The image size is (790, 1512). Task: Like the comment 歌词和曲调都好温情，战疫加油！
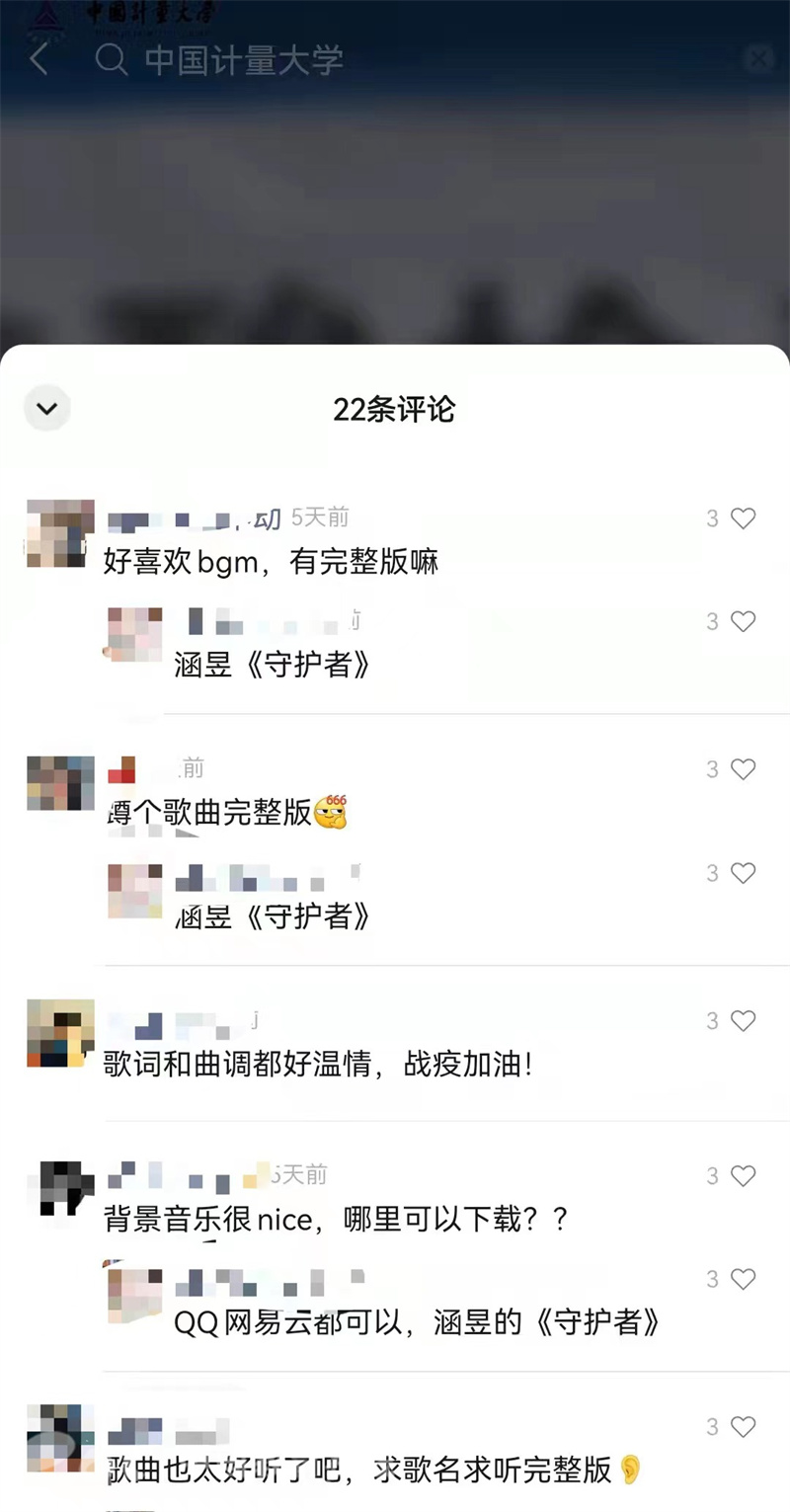(743, 1021)
